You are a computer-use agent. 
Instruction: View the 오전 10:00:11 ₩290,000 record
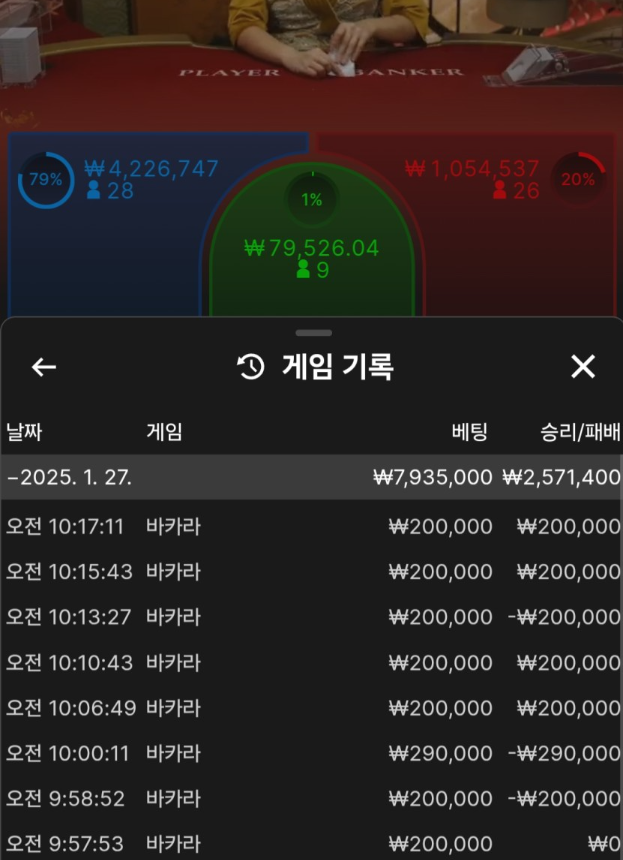[311, 753]
